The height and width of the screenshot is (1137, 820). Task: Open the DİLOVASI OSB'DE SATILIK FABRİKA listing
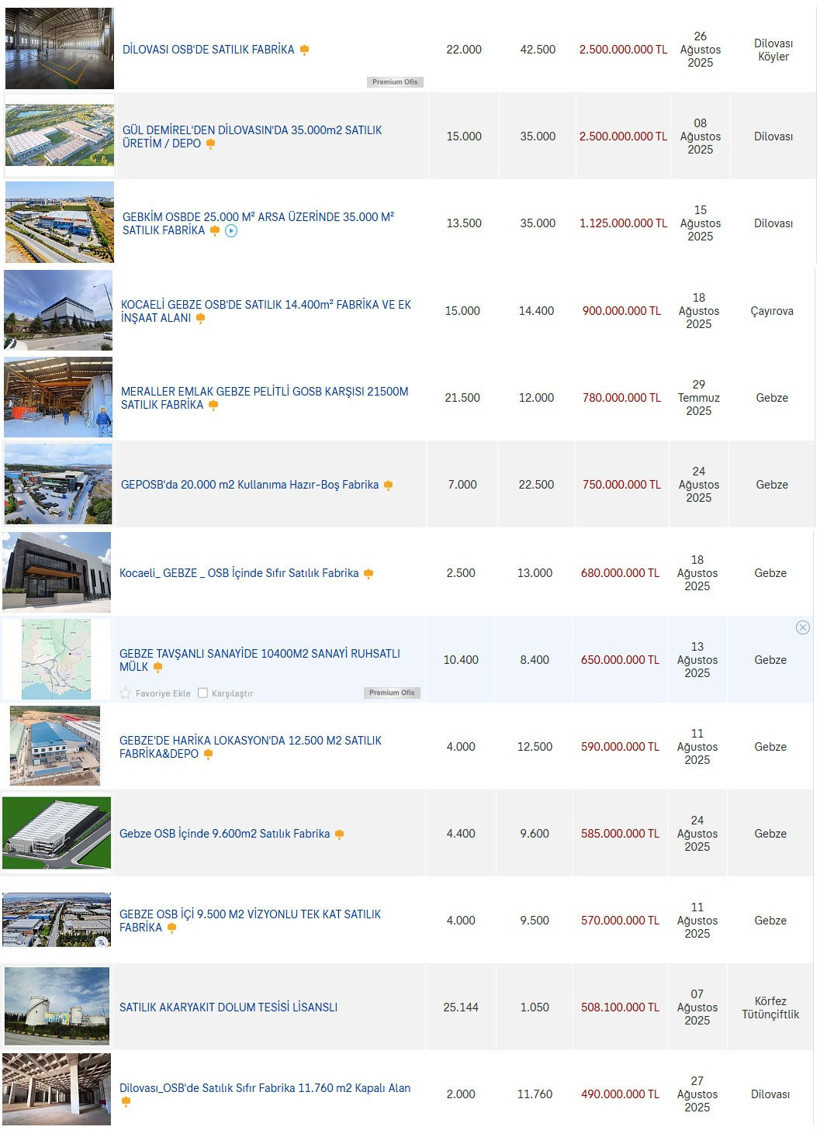[208, 49]
